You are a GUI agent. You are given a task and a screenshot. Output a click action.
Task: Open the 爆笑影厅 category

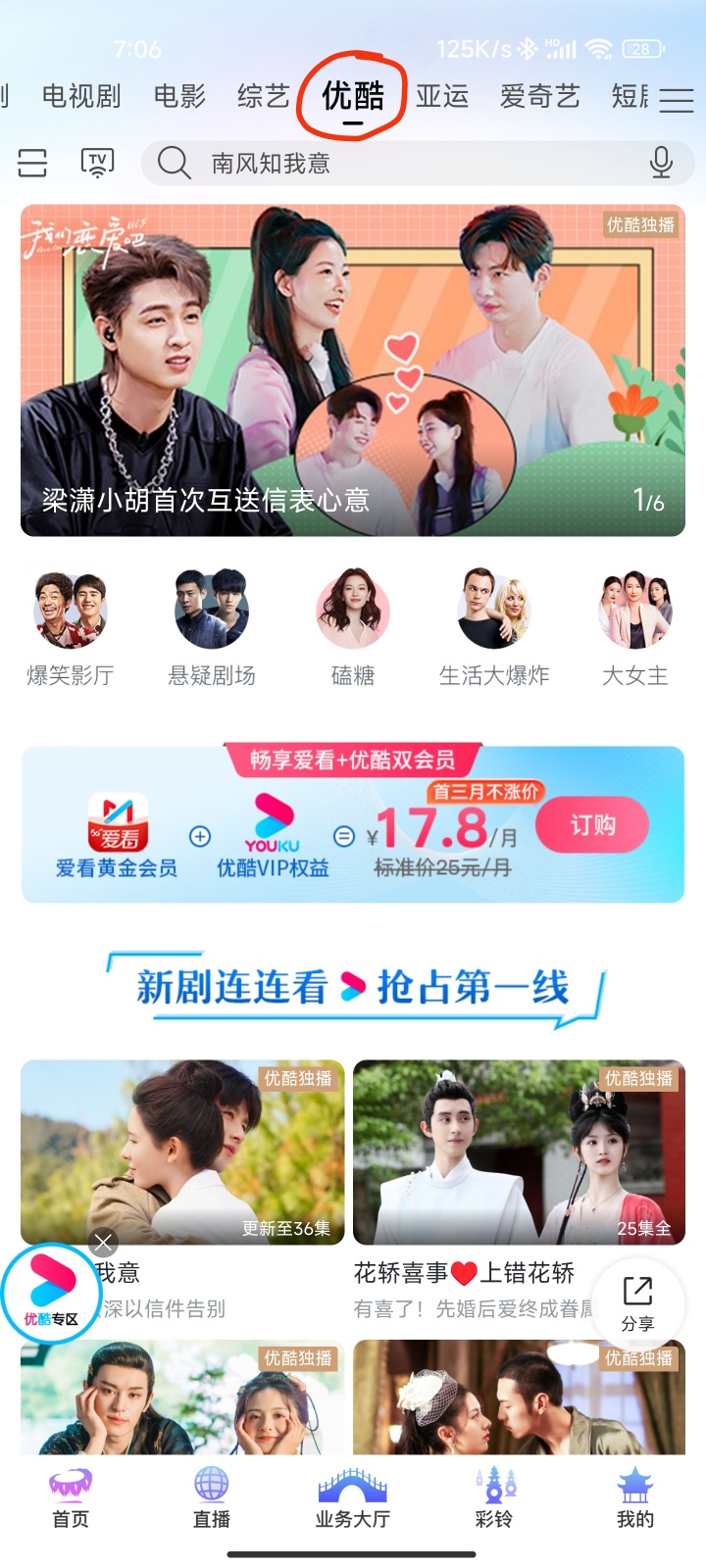(70, 629)
